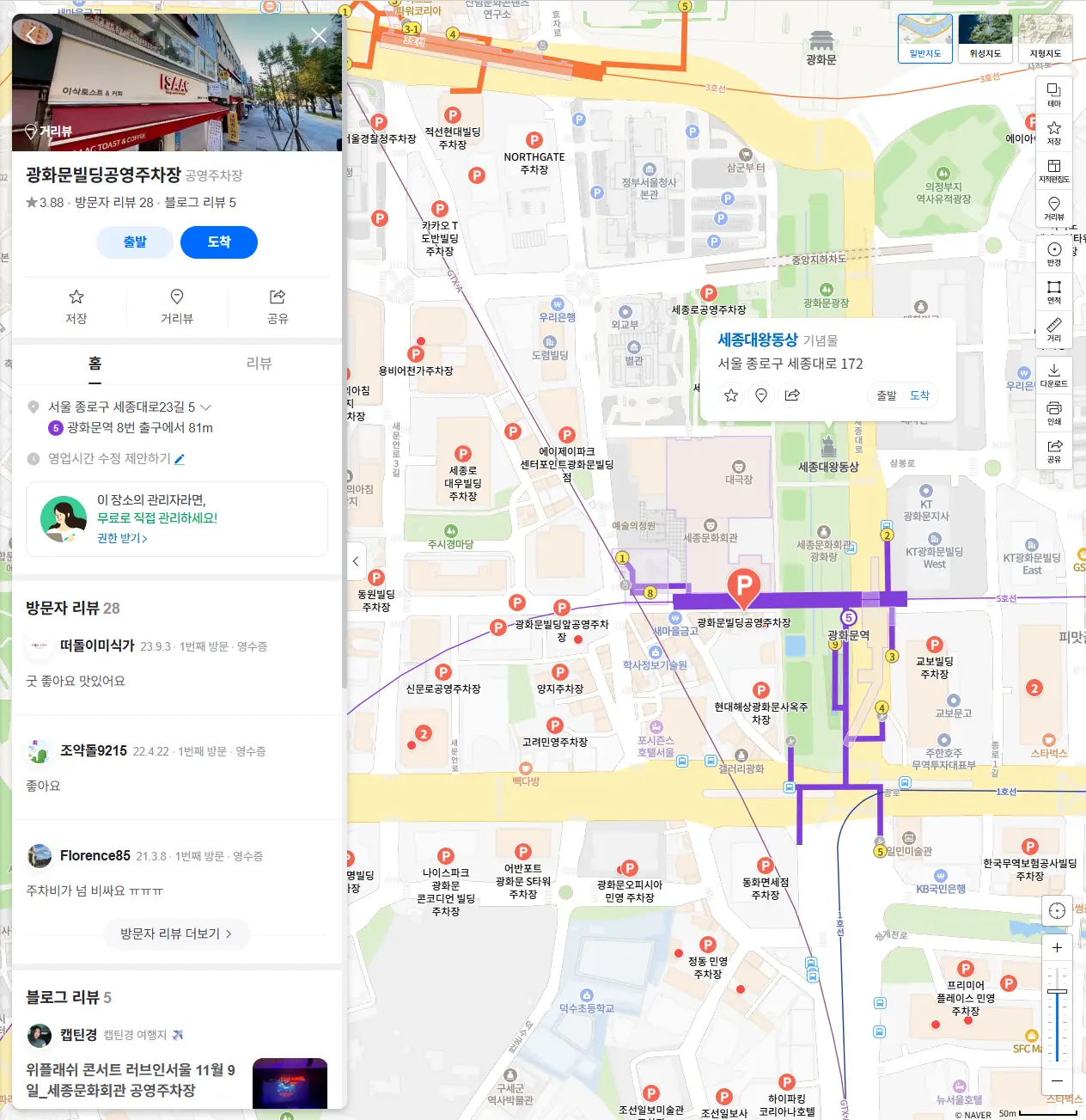Tap 도착 in the 세종대왕동상 popup
The height and width of the screenshot is (1120, 1086).
click(x=919, y=395)
